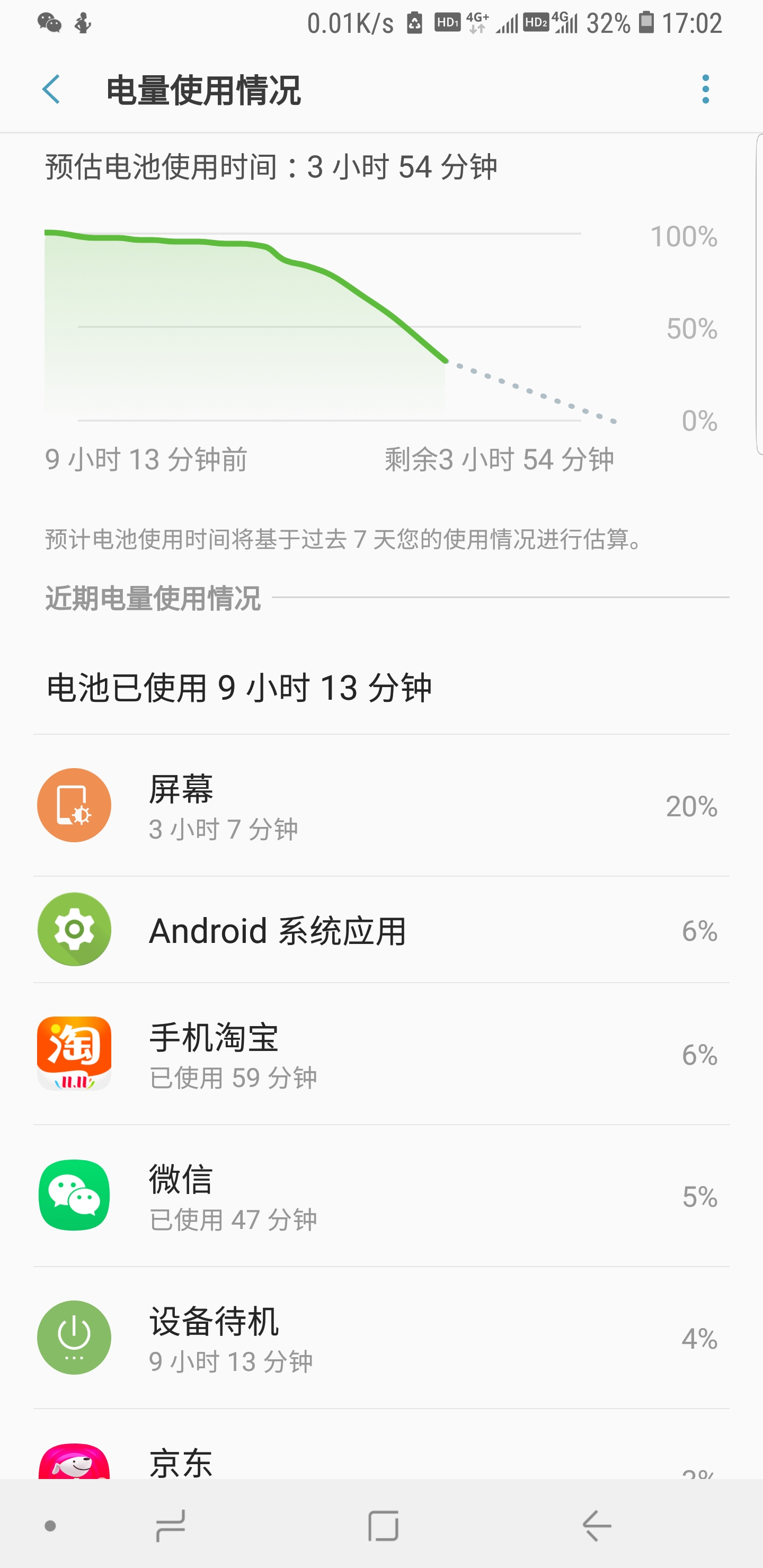Open the three-dot overflow menu
The image size is (763, 1568).
(x=705, y=90)
